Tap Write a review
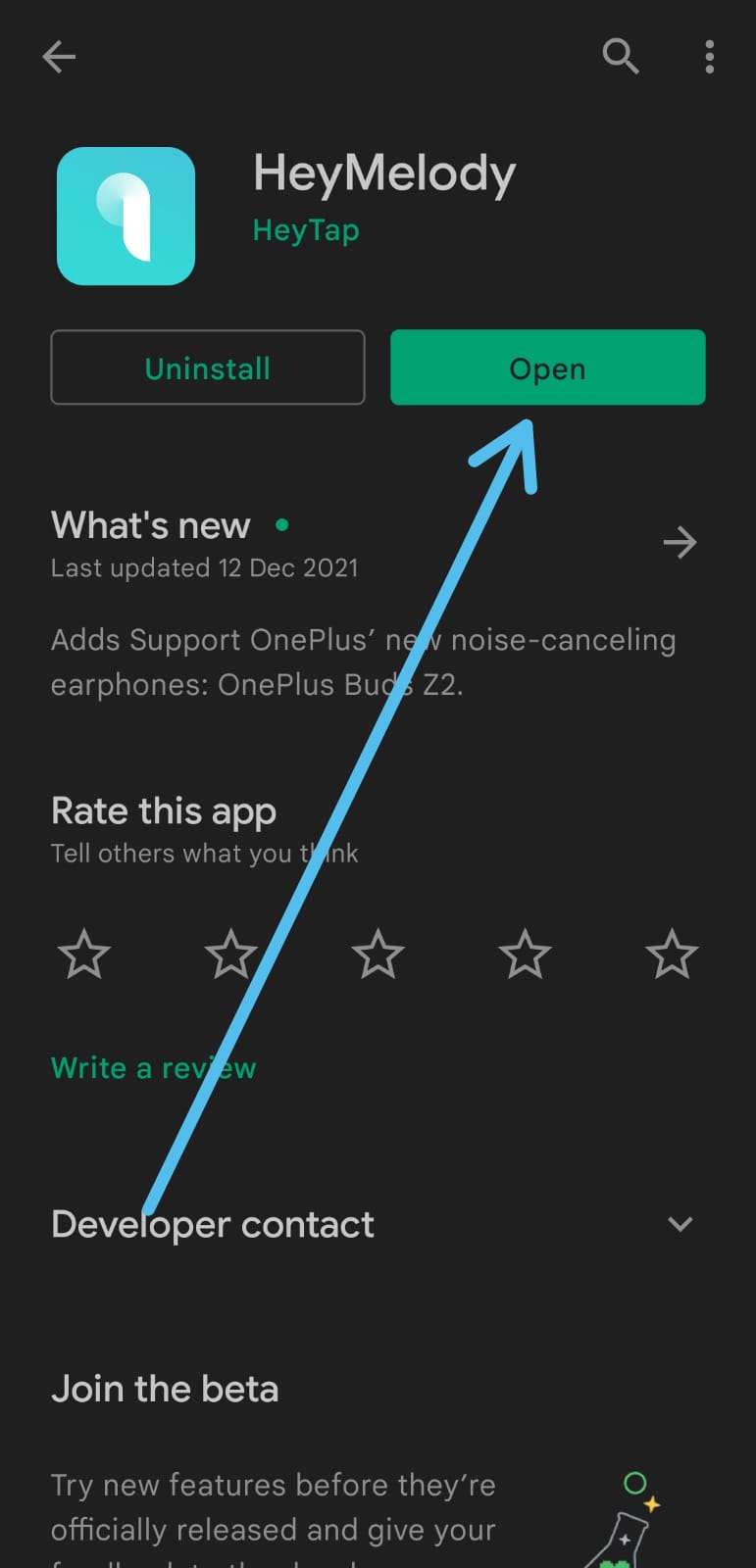Image resolution: width=756 pixels, height=1568 pixels. point(153,1068)
